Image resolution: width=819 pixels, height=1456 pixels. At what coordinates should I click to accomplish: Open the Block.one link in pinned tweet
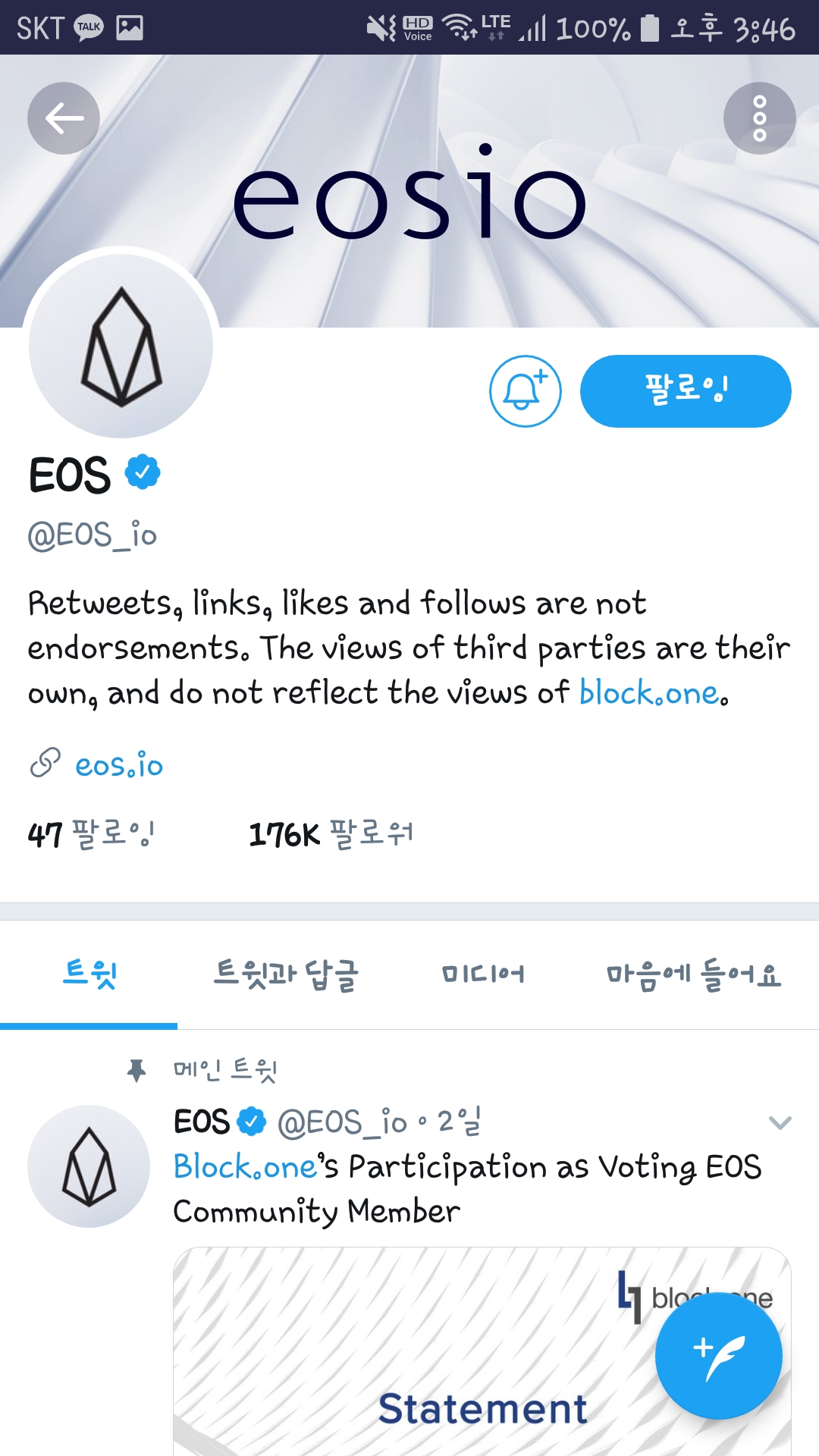[x=245, y=1167]
